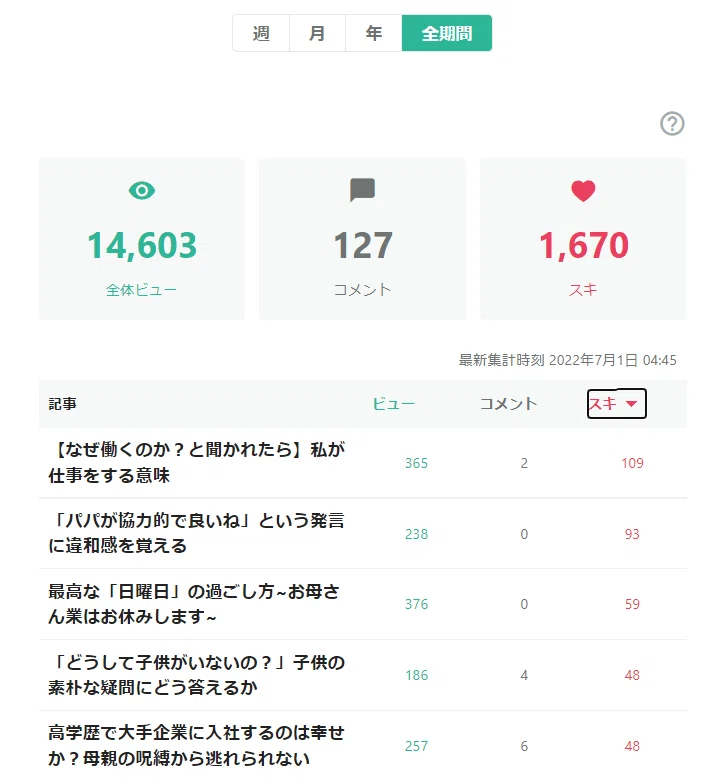This screenshot has height=780, width=713.
Task: Open the help question mark icon
Action: click(x=672, y=123)
